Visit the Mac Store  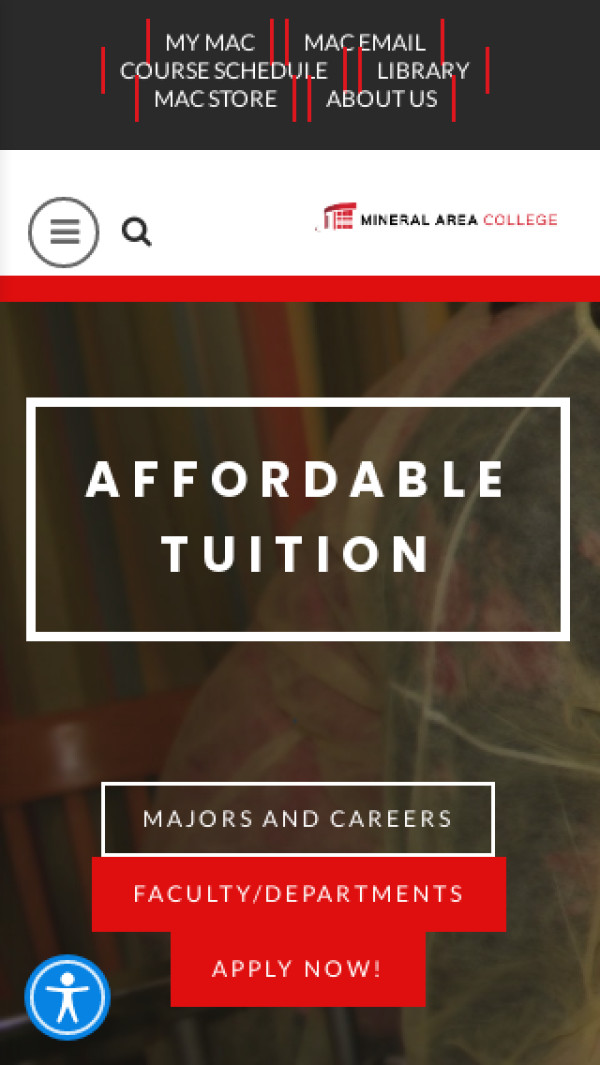(215, 99)
